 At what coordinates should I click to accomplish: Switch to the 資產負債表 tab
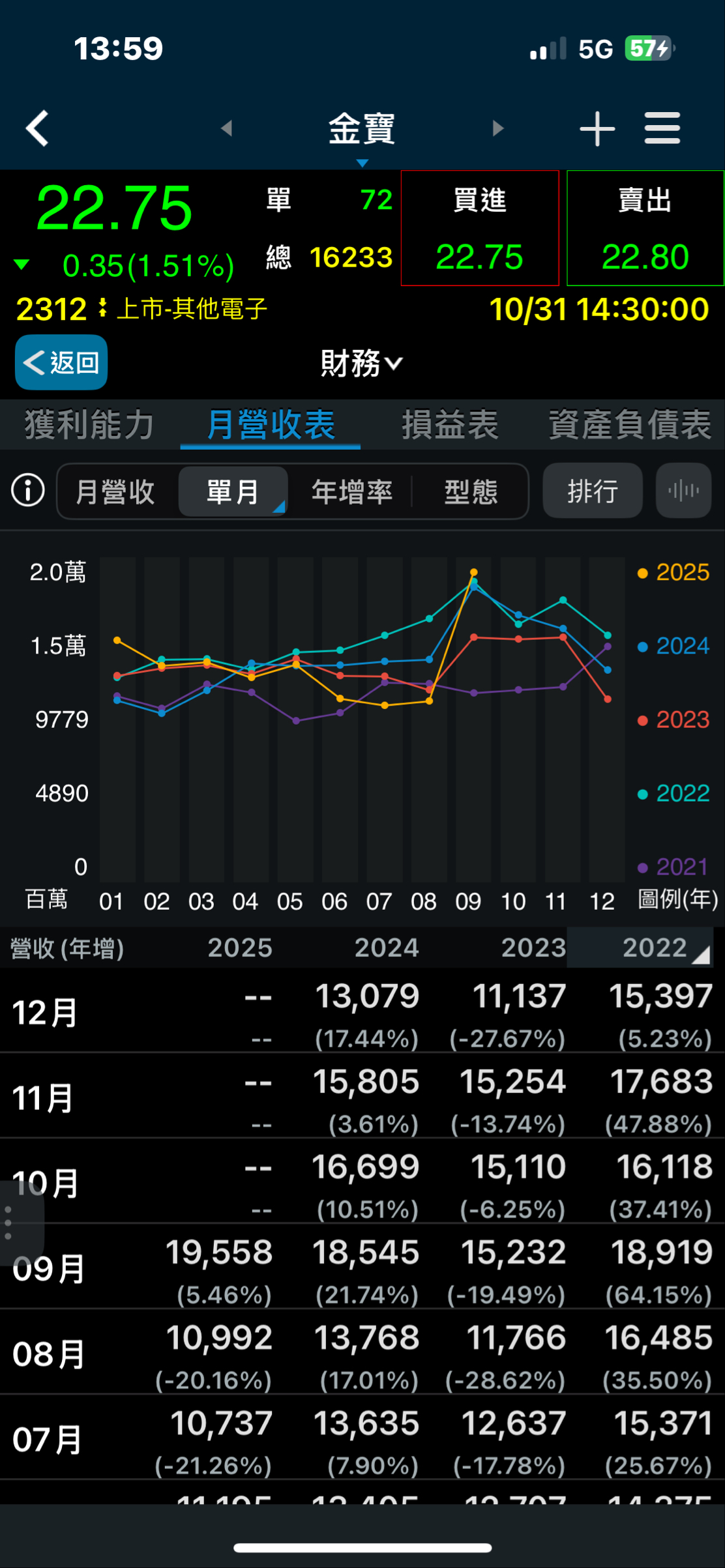click(630, 425)
